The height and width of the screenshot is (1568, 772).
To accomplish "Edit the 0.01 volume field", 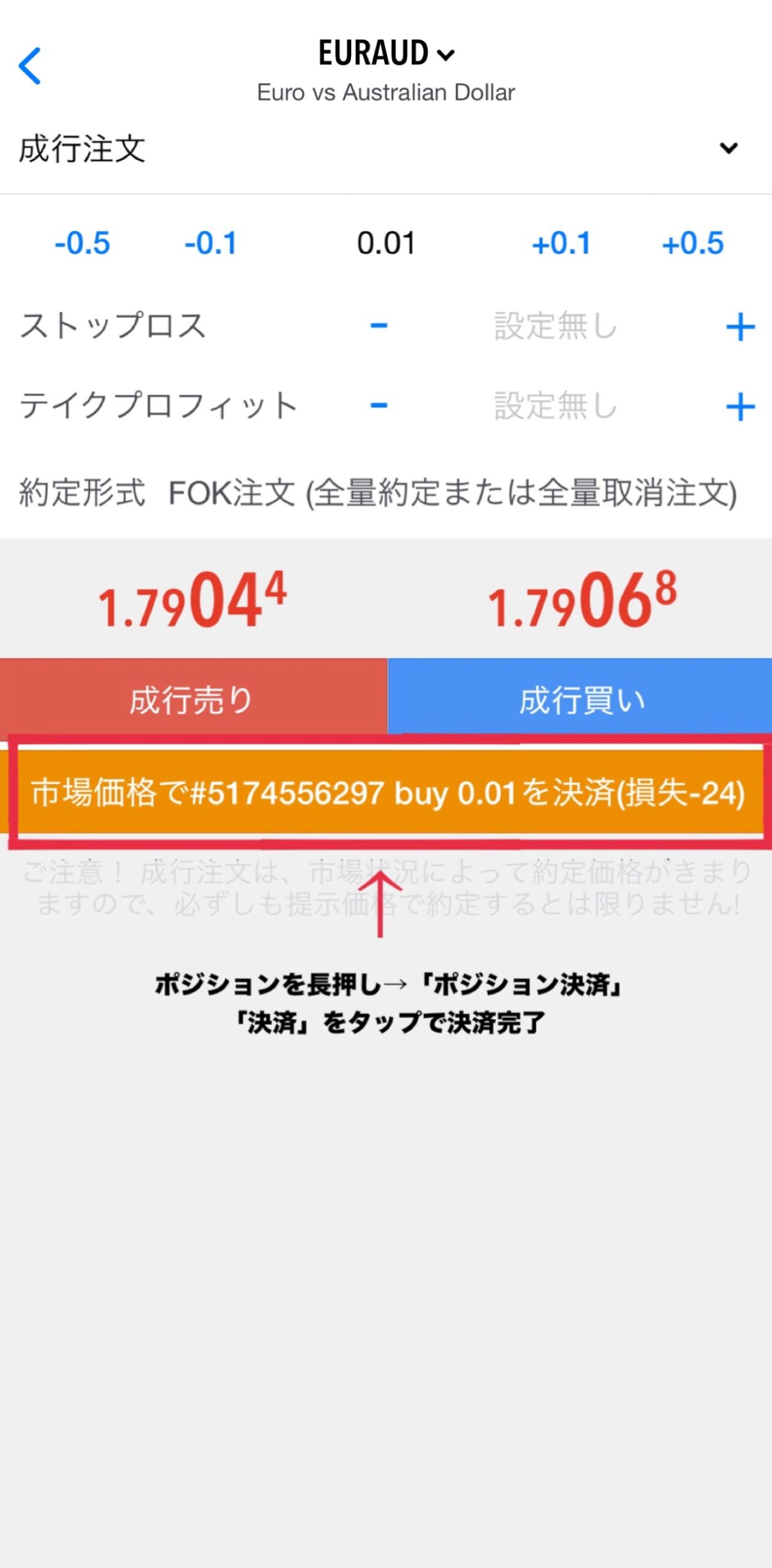I will [386, 243].
